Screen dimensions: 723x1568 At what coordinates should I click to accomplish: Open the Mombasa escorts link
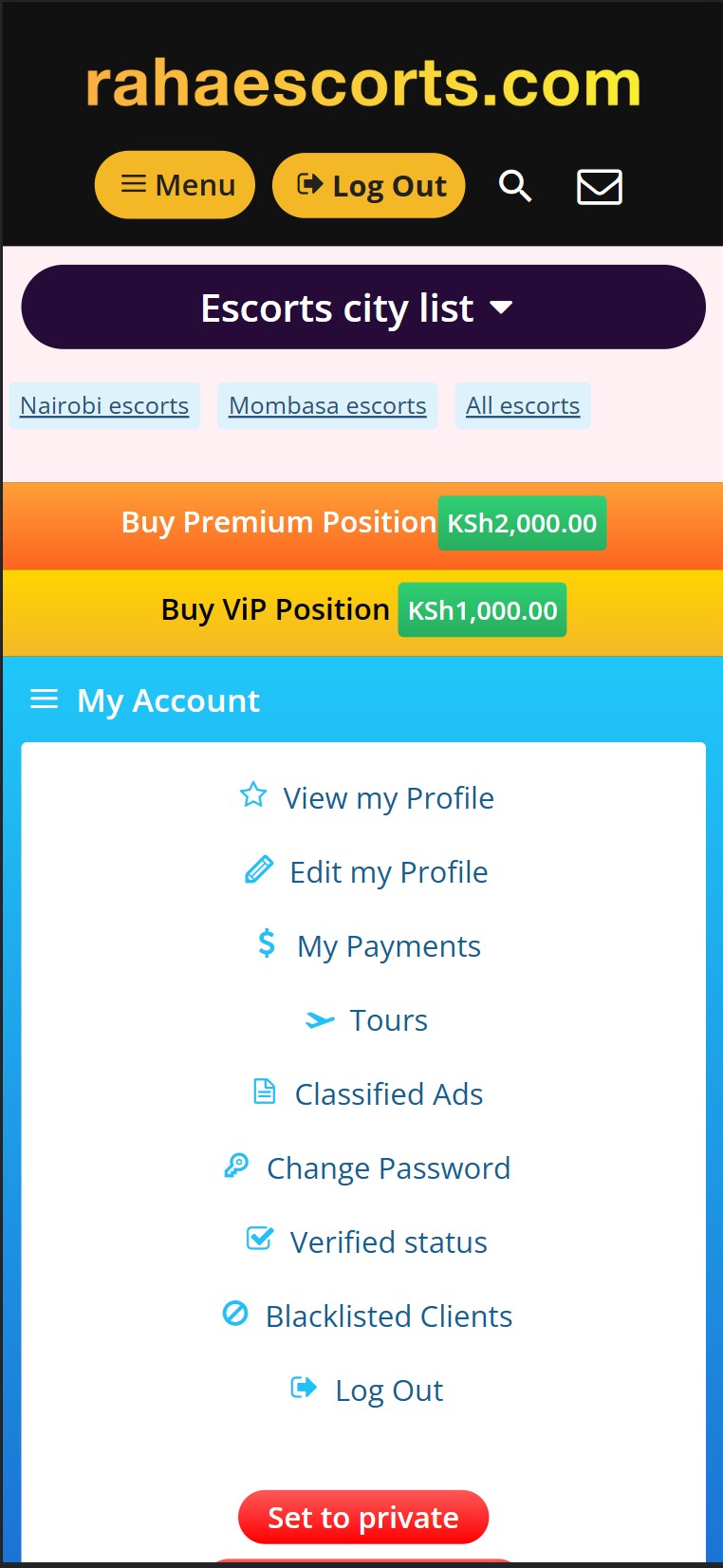(327, 406)
